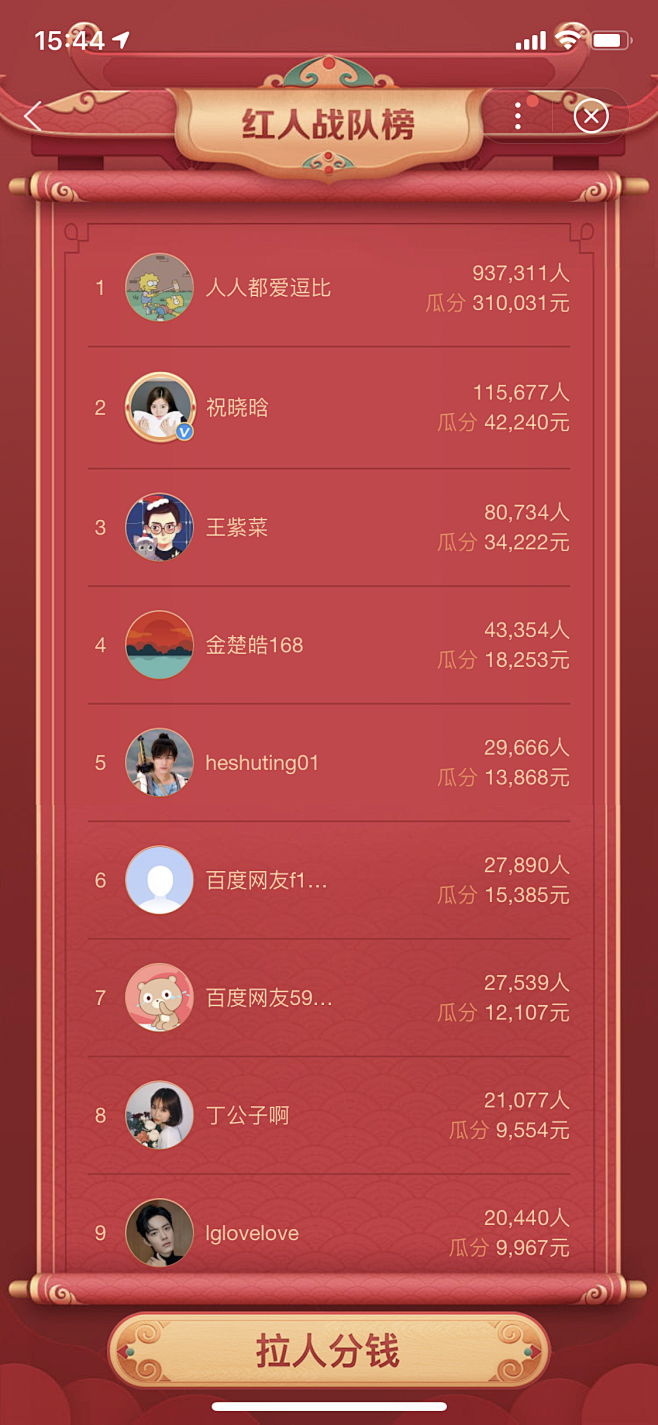Open team 人人都爱逗比 ranked first

pos(329,288)
